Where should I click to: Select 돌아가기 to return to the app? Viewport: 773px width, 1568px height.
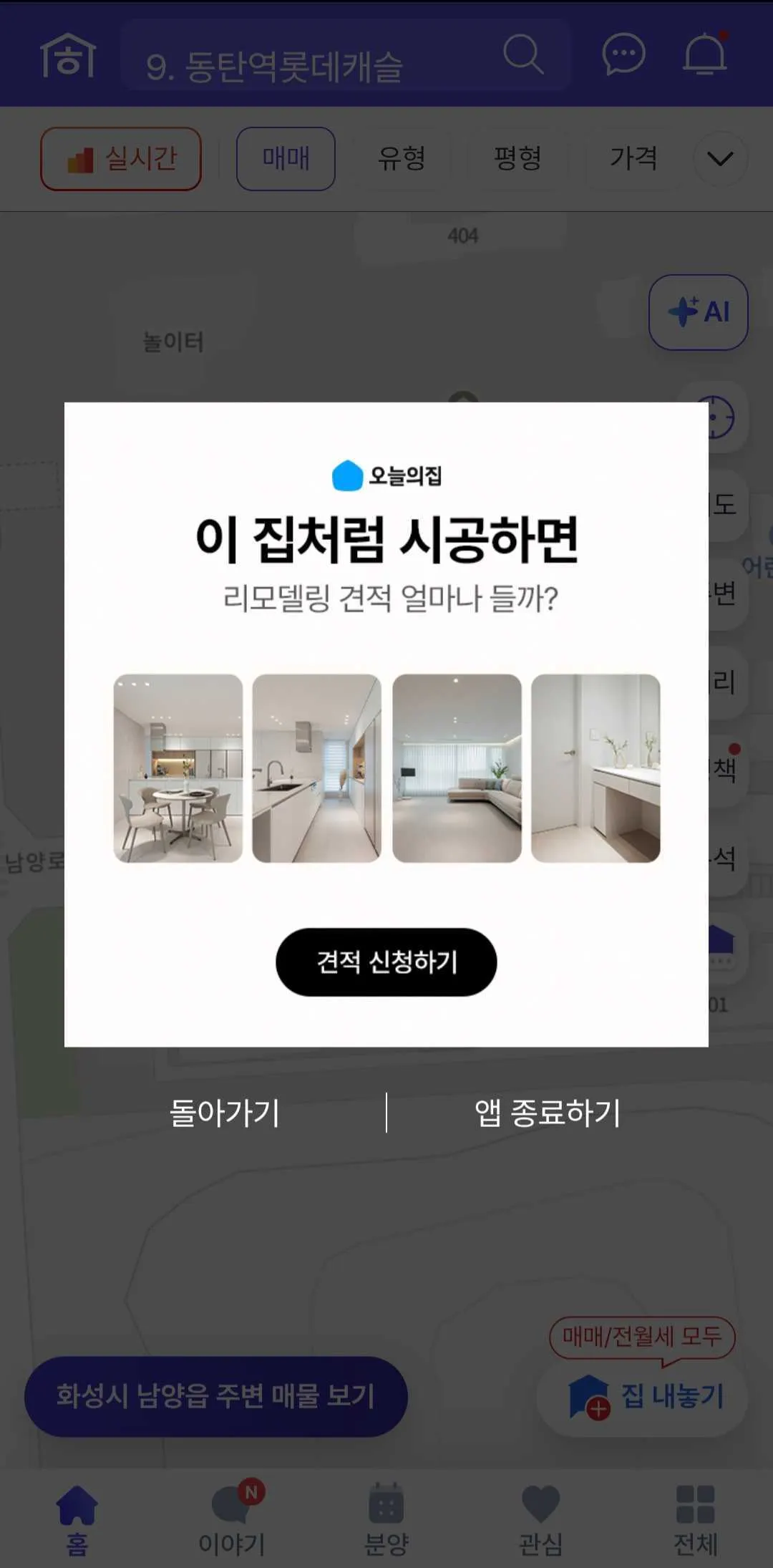point(225,1113)
